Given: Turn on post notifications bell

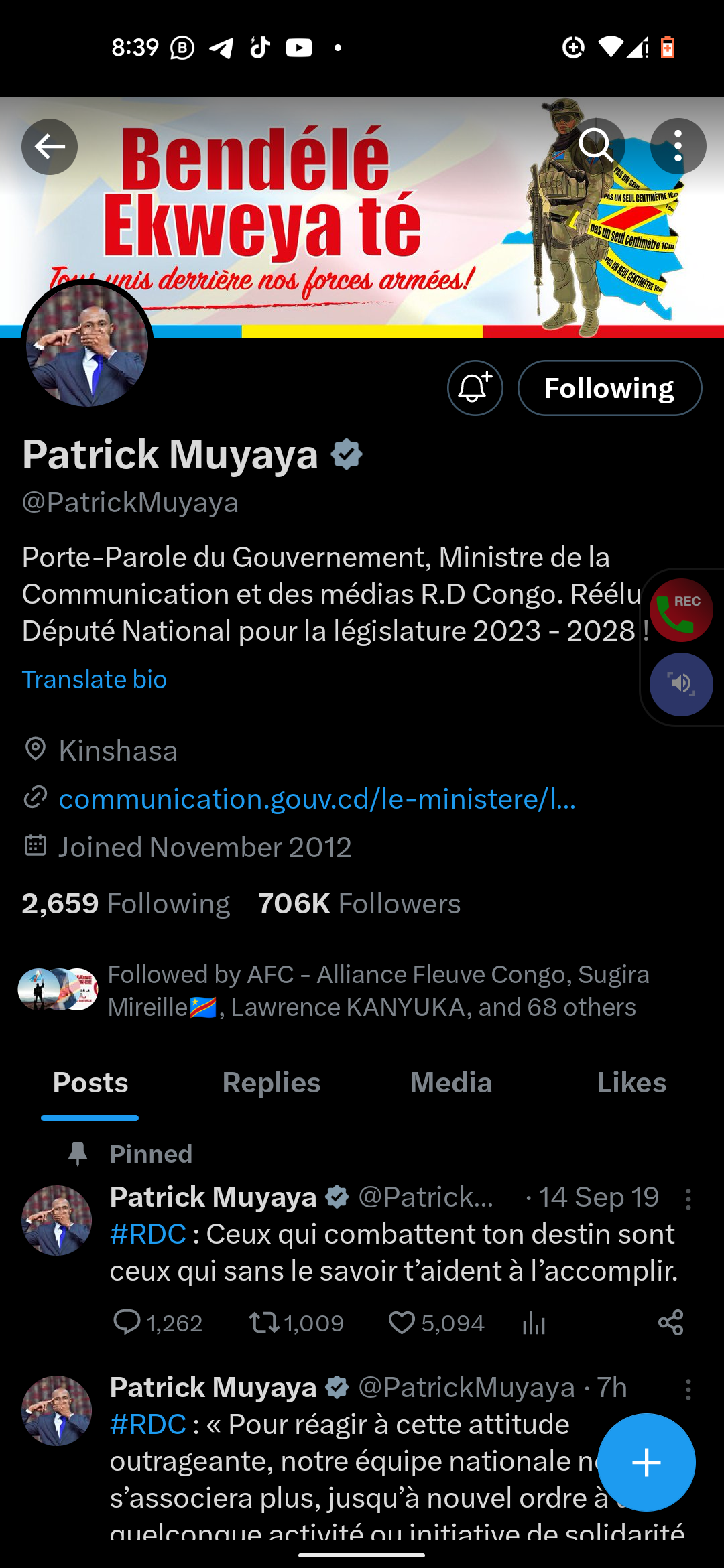Looking at the screenshot, I should [x=475, y=388].
